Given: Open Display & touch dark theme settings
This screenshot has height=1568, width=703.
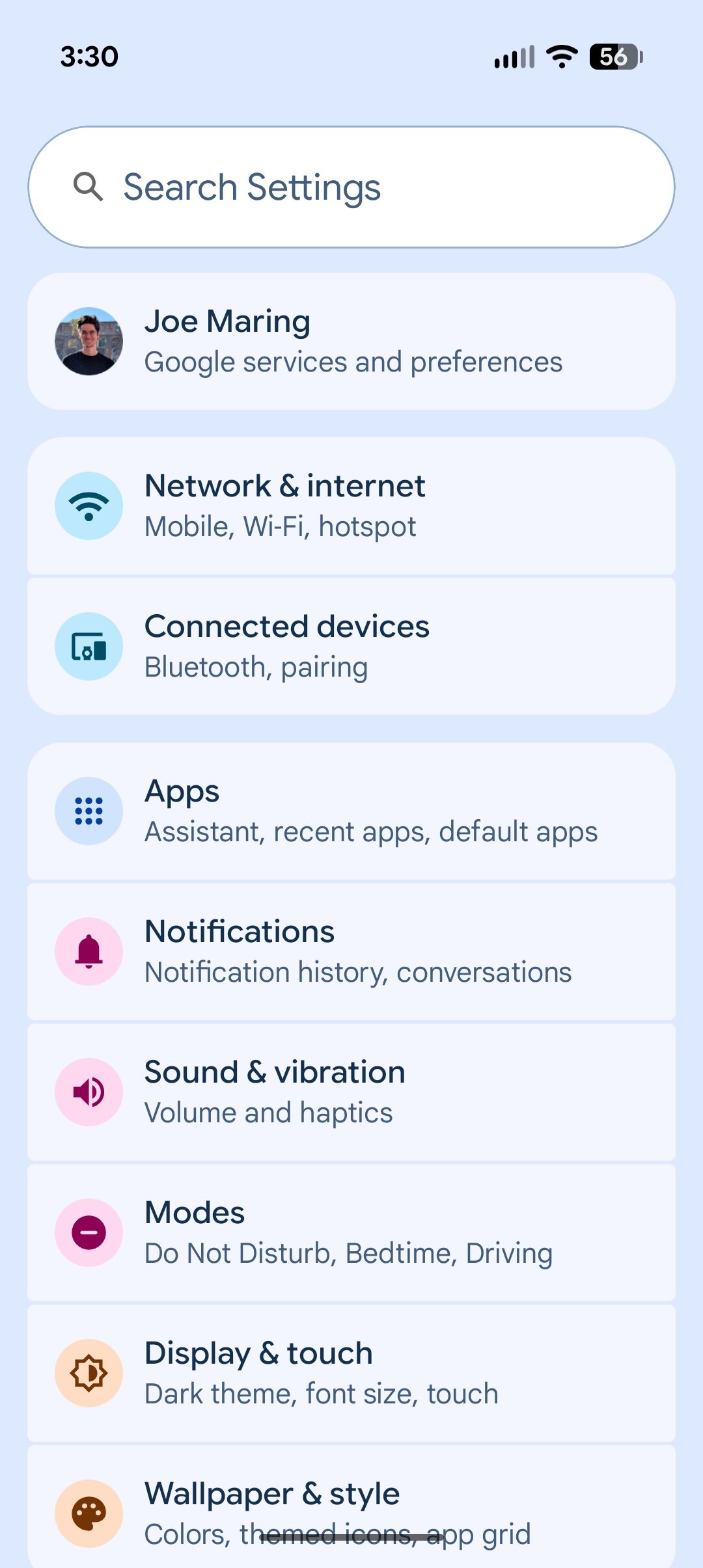Looking at the screenshot, I should coord(351,1373).
